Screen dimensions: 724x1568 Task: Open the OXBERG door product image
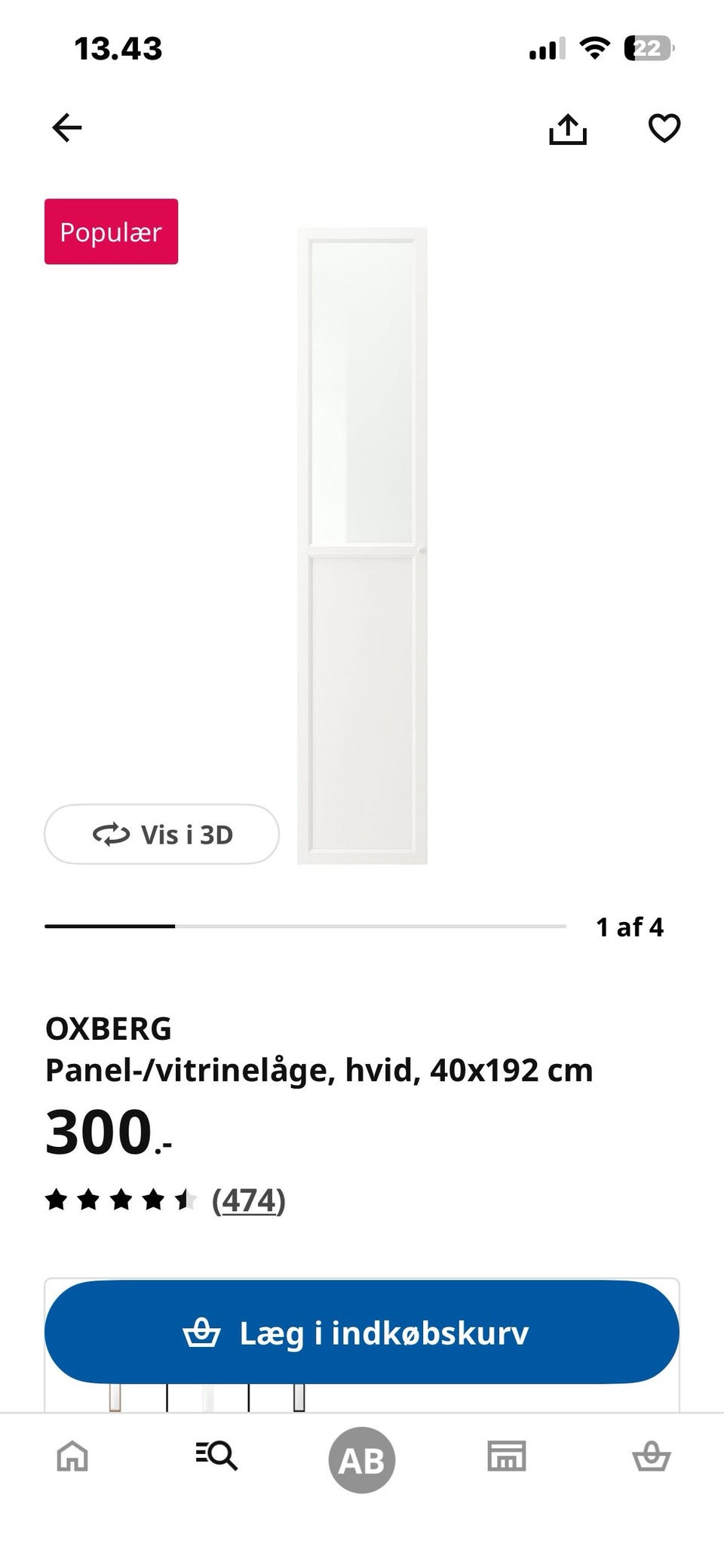(x=362, y=545)
